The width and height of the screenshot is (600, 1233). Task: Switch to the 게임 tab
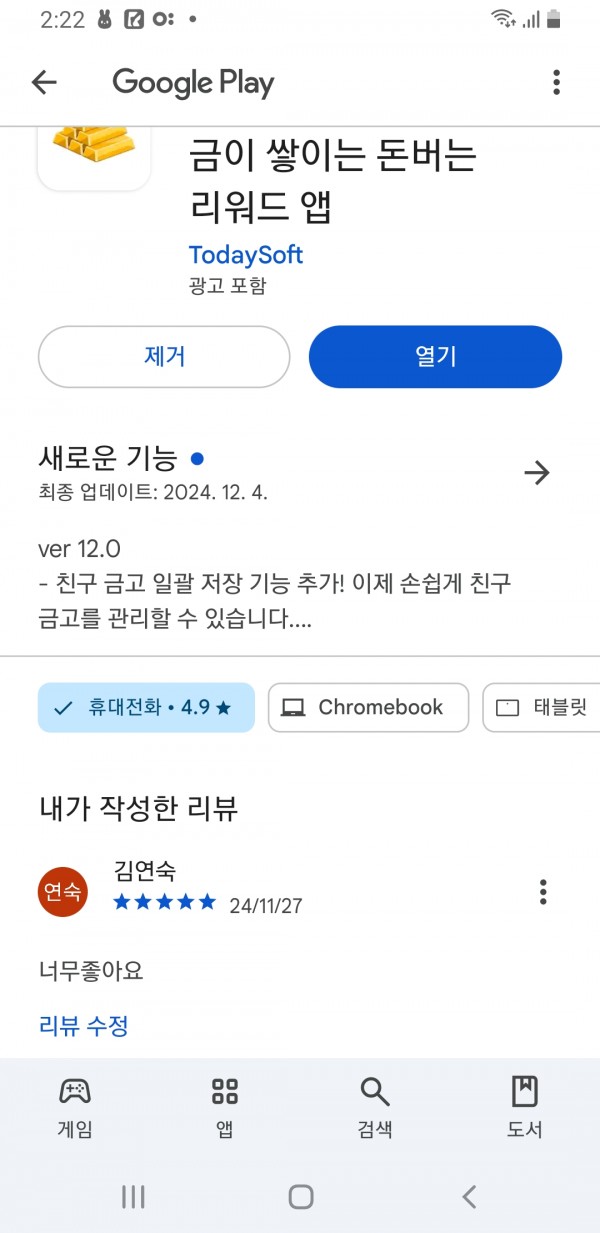(75, 1107)
